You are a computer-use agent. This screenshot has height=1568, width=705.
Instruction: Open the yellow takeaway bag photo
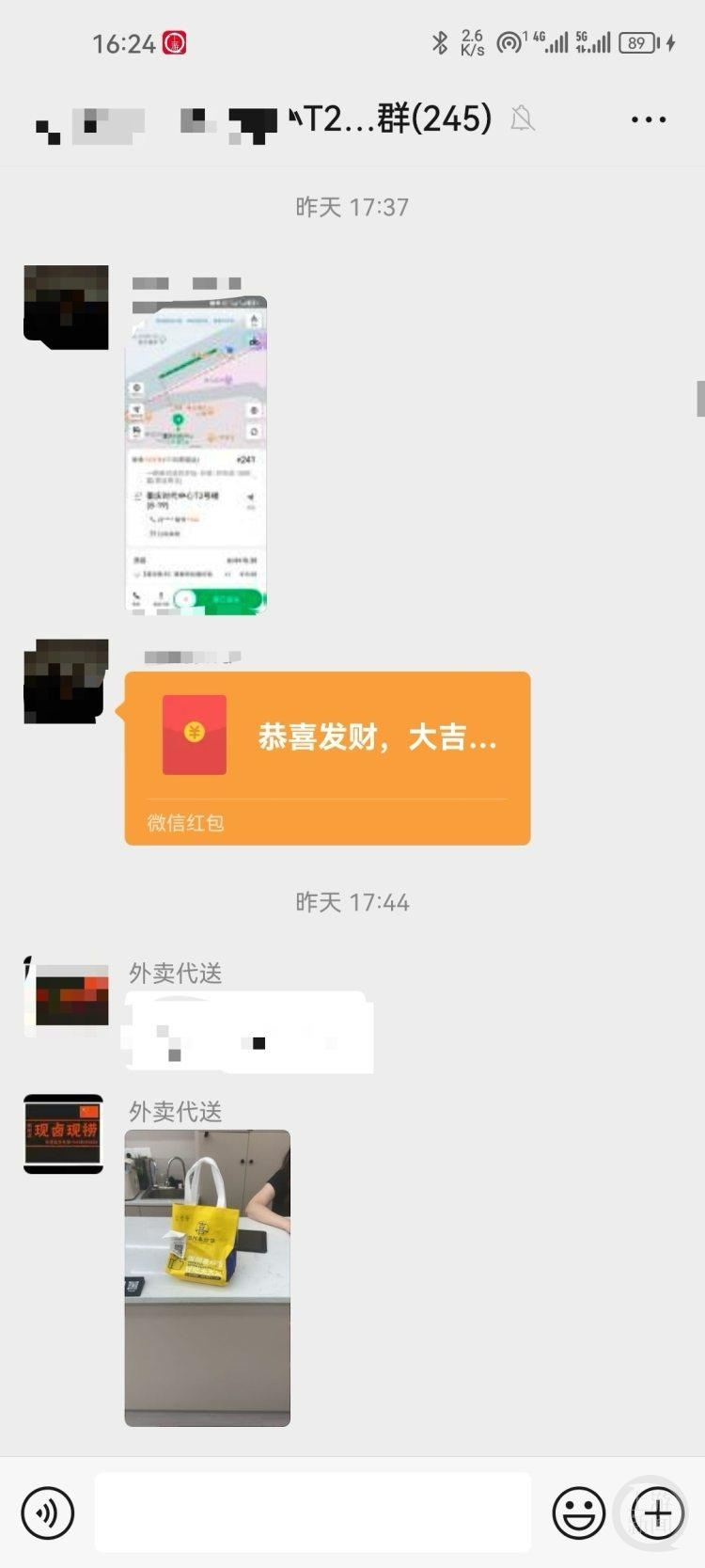207,1277
